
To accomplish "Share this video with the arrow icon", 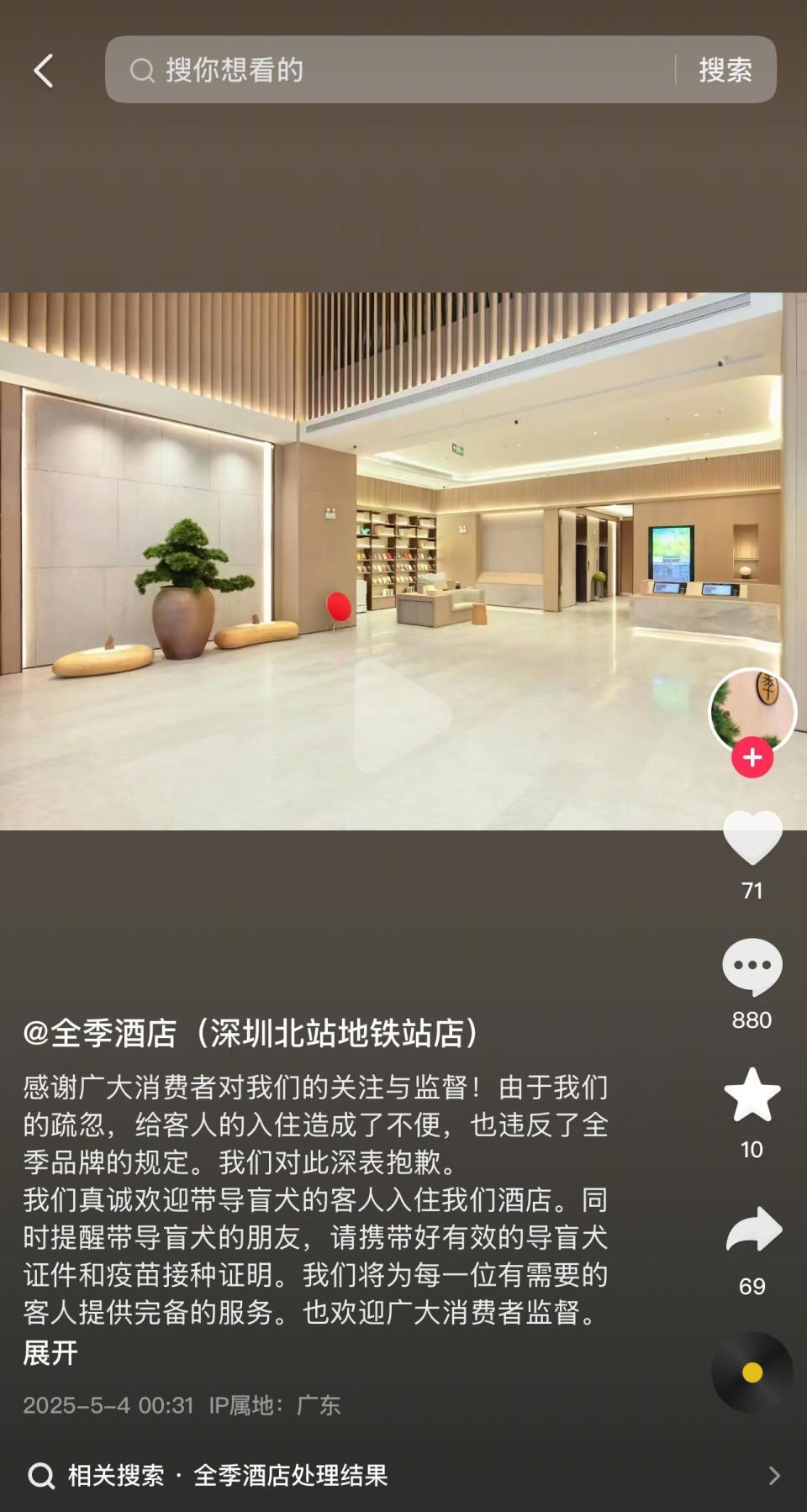I will (x=752, y=1230).
